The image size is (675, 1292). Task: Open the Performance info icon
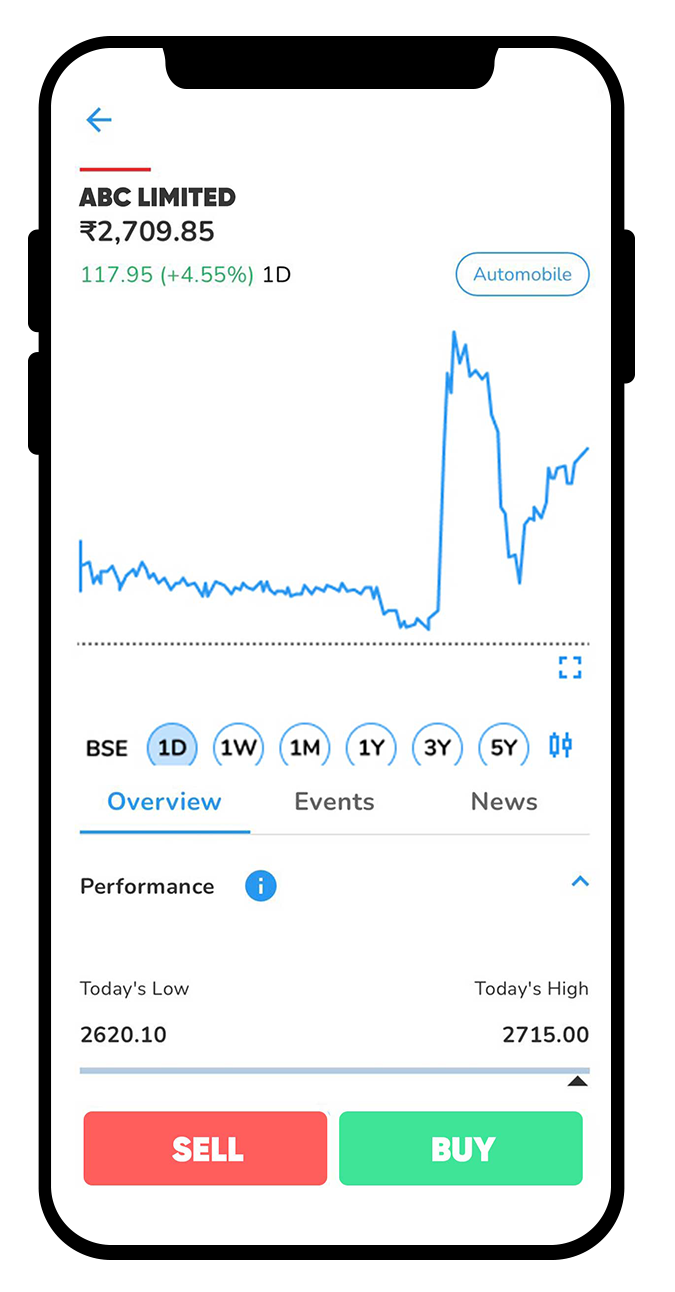[260, 886]
